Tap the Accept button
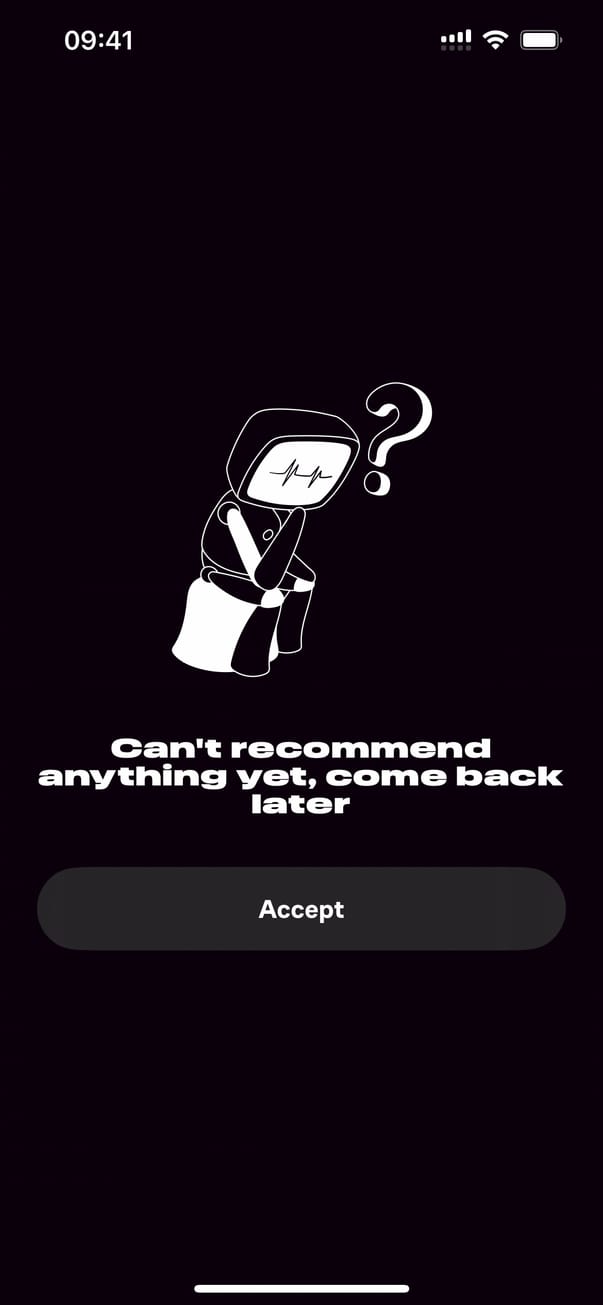The image size is (603, 1305). coord(301,908)
